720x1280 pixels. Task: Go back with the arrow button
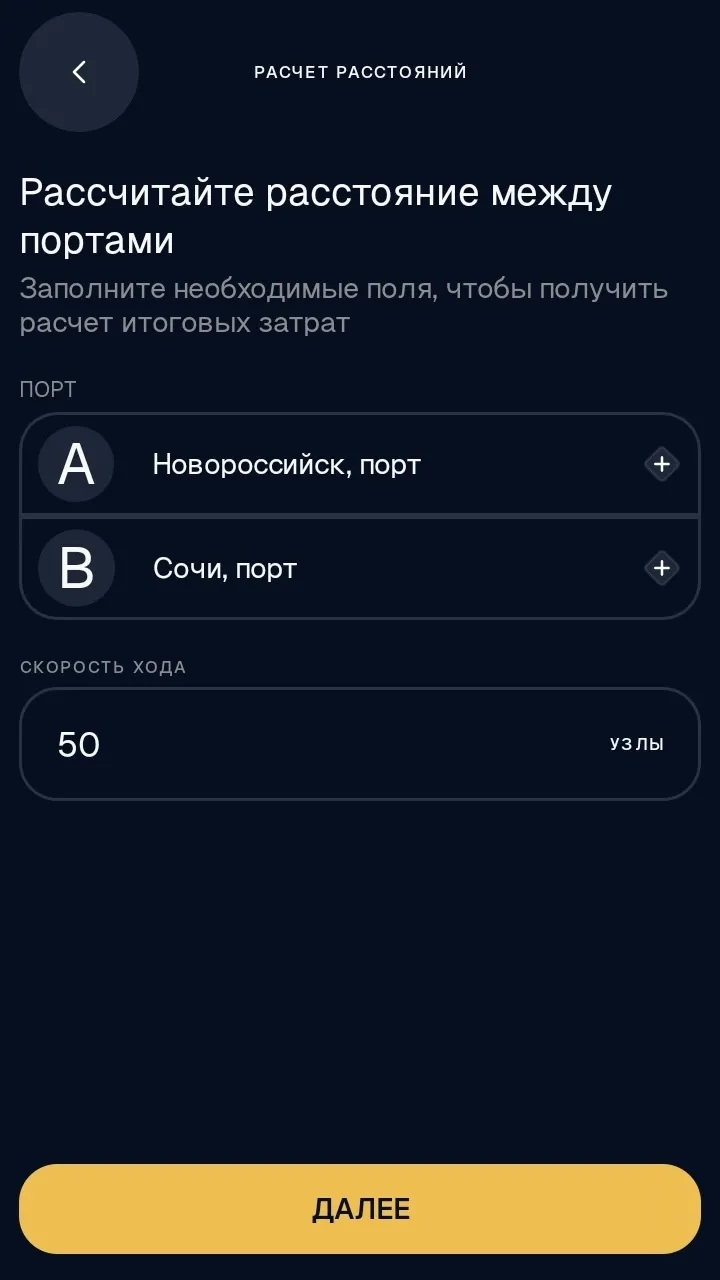click(79, 72)
